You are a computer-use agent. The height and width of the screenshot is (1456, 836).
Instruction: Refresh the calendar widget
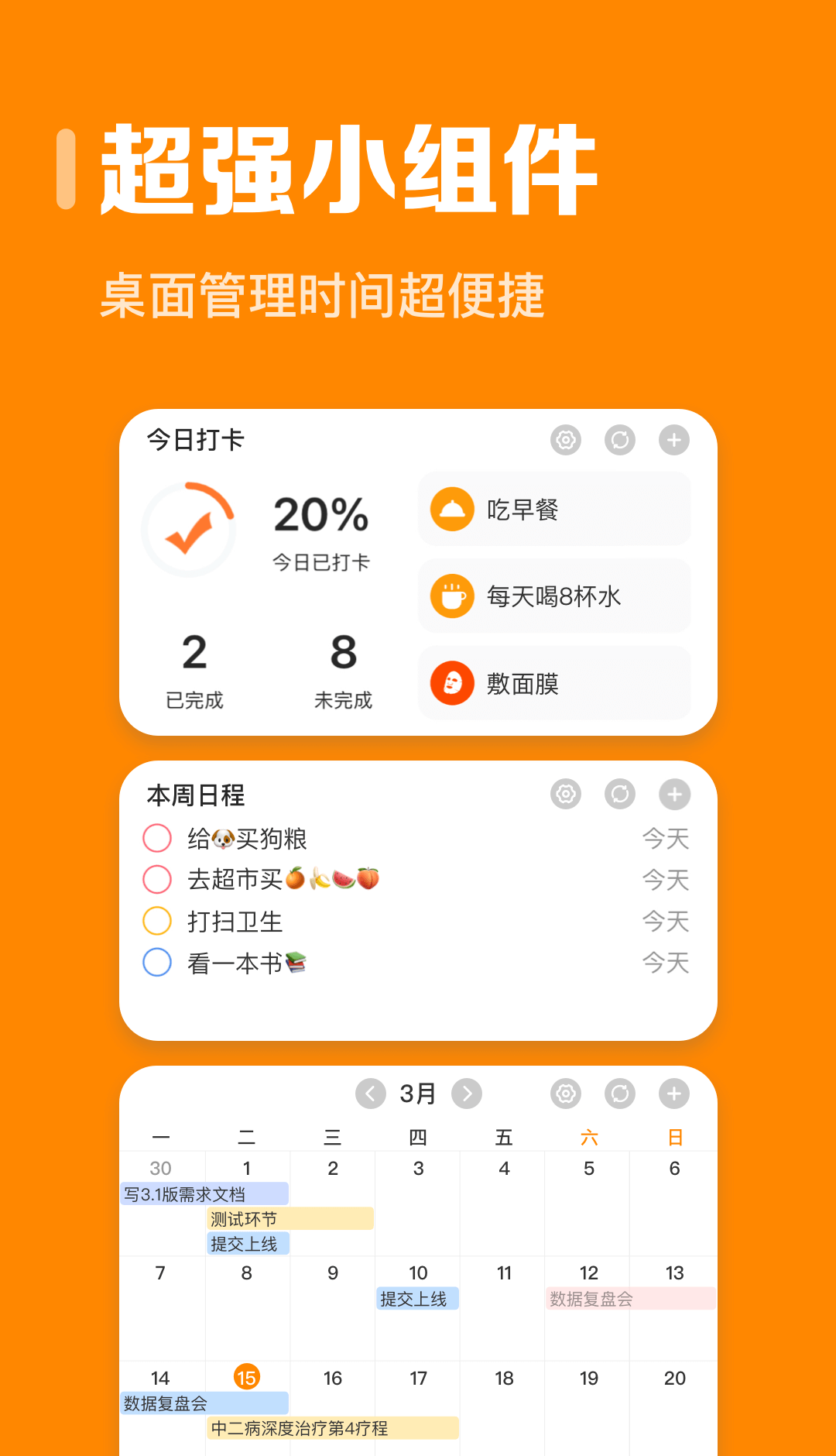[619, 1093]
